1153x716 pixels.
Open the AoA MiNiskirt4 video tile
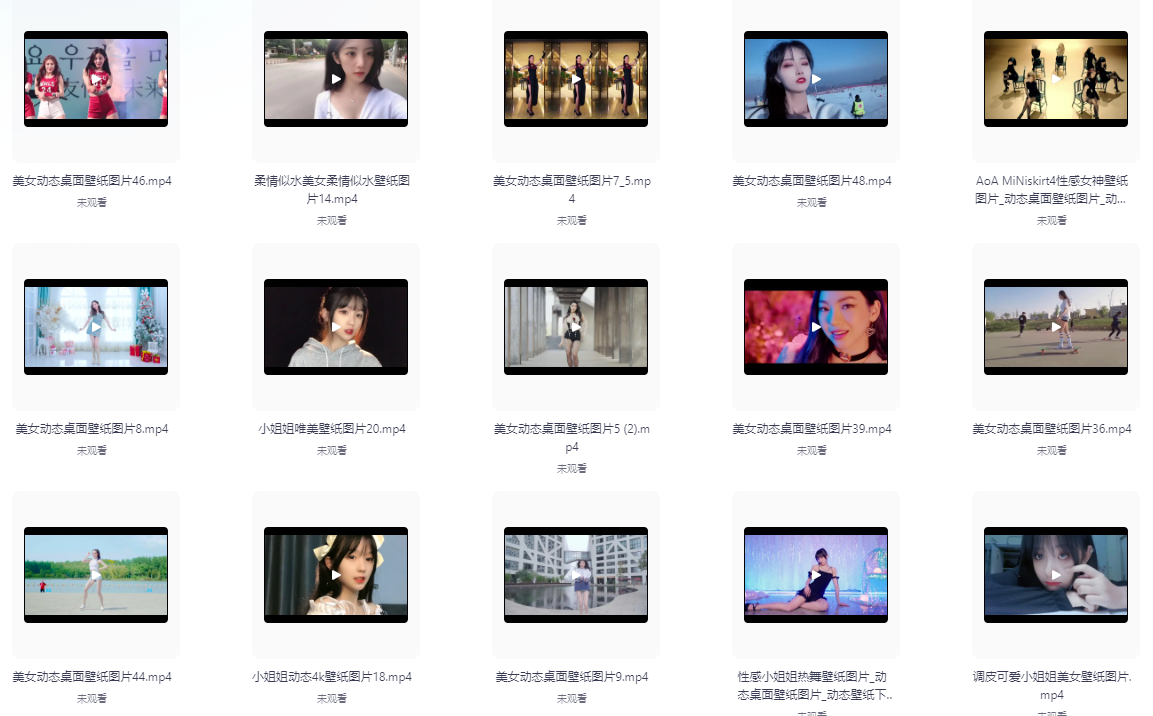pyautogui.click(x=1056, y=79)
